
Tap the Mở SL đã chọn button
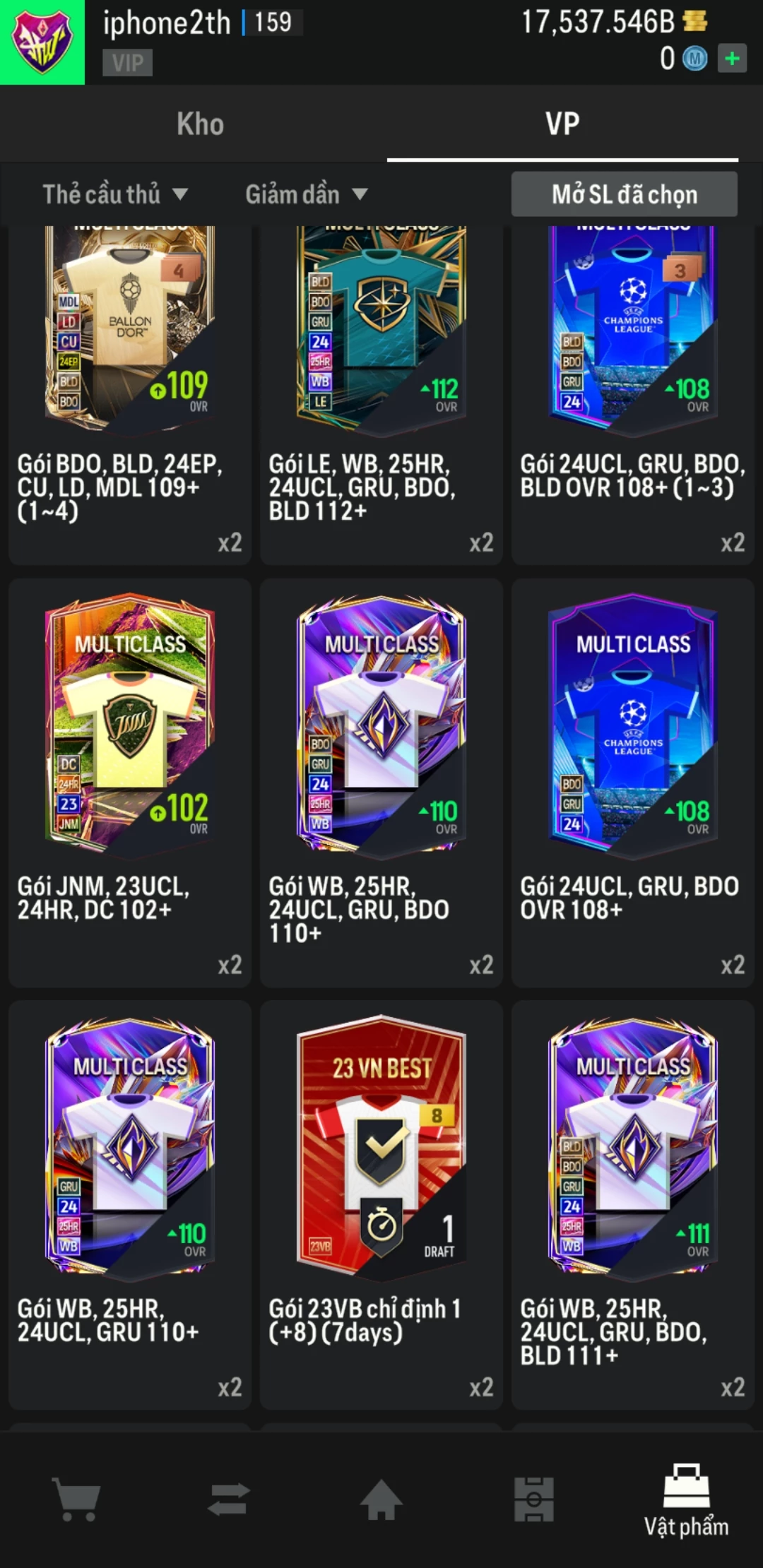point(624,194)
